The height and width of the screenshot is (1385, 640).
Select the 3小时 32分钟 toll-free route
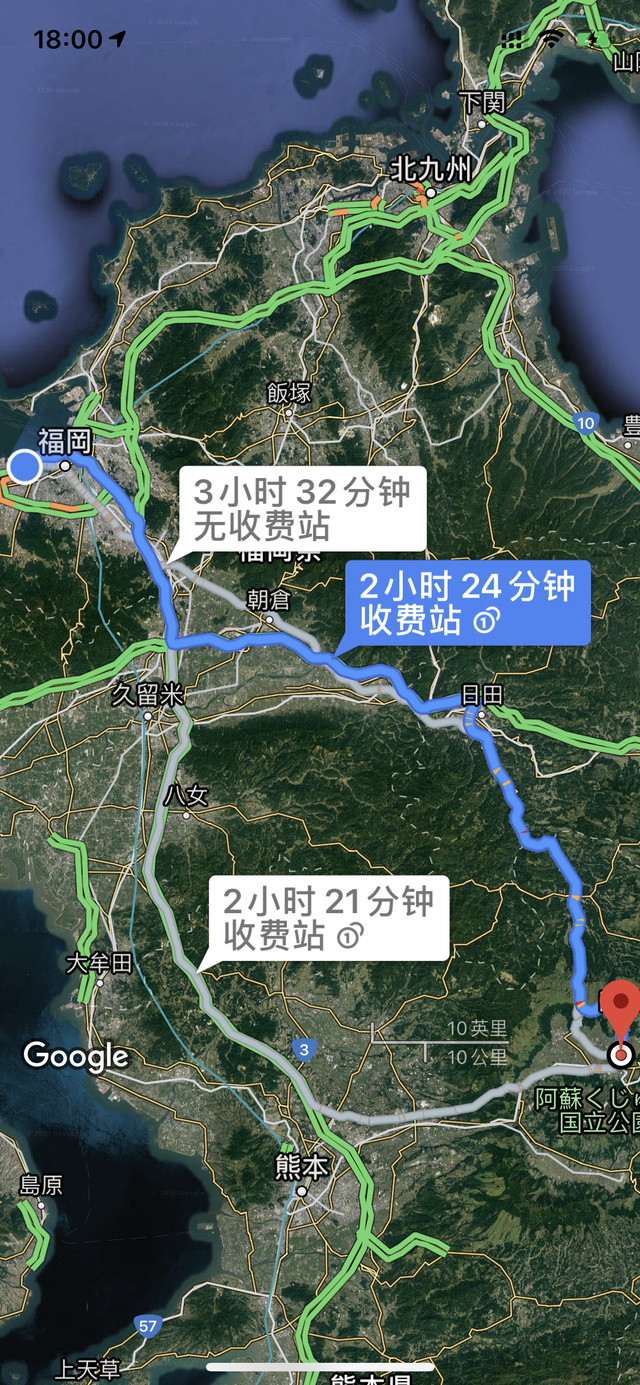click(302, 508)
